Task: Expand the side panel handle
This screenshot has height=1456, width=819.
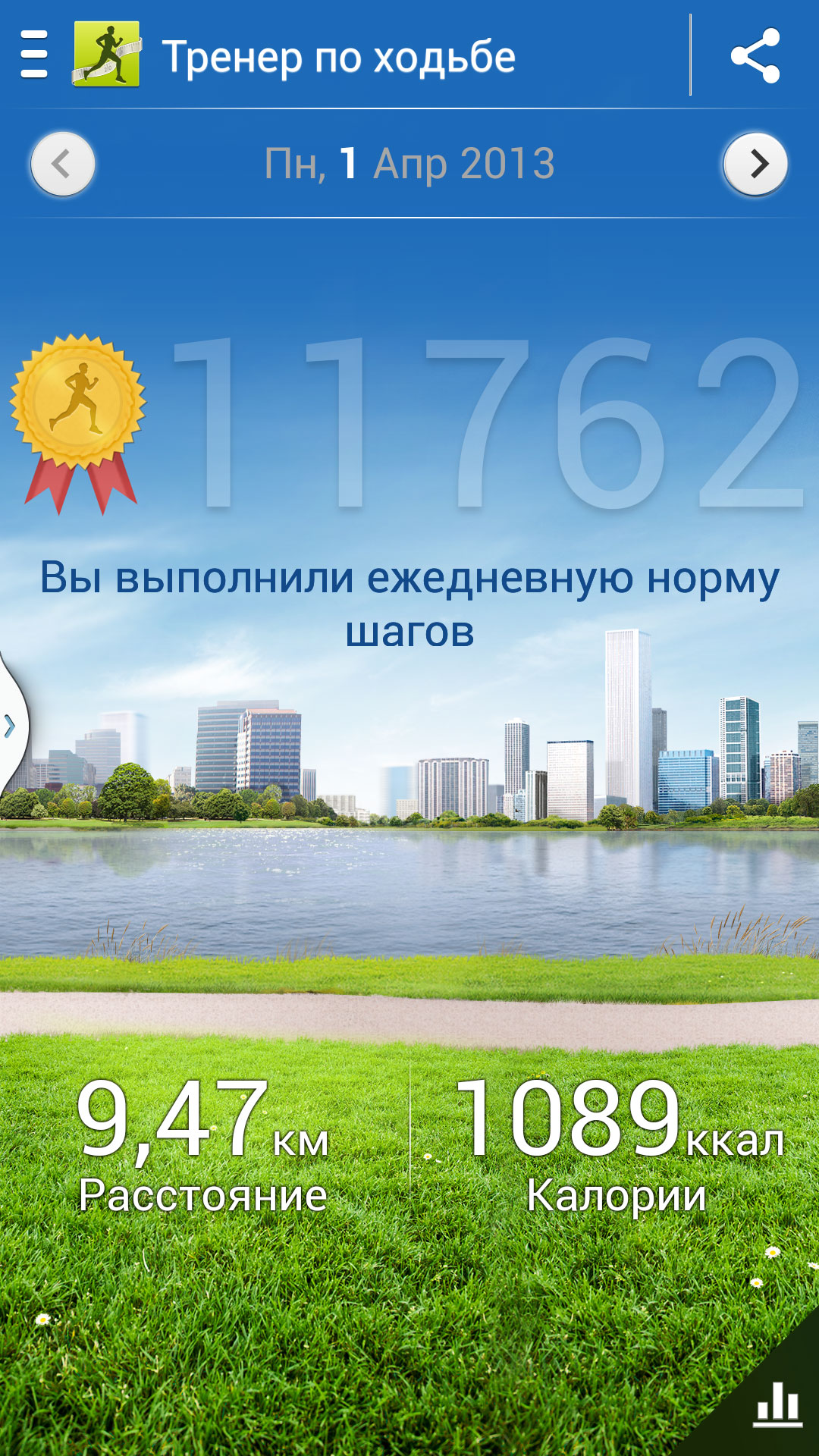Action: [11, 726]
